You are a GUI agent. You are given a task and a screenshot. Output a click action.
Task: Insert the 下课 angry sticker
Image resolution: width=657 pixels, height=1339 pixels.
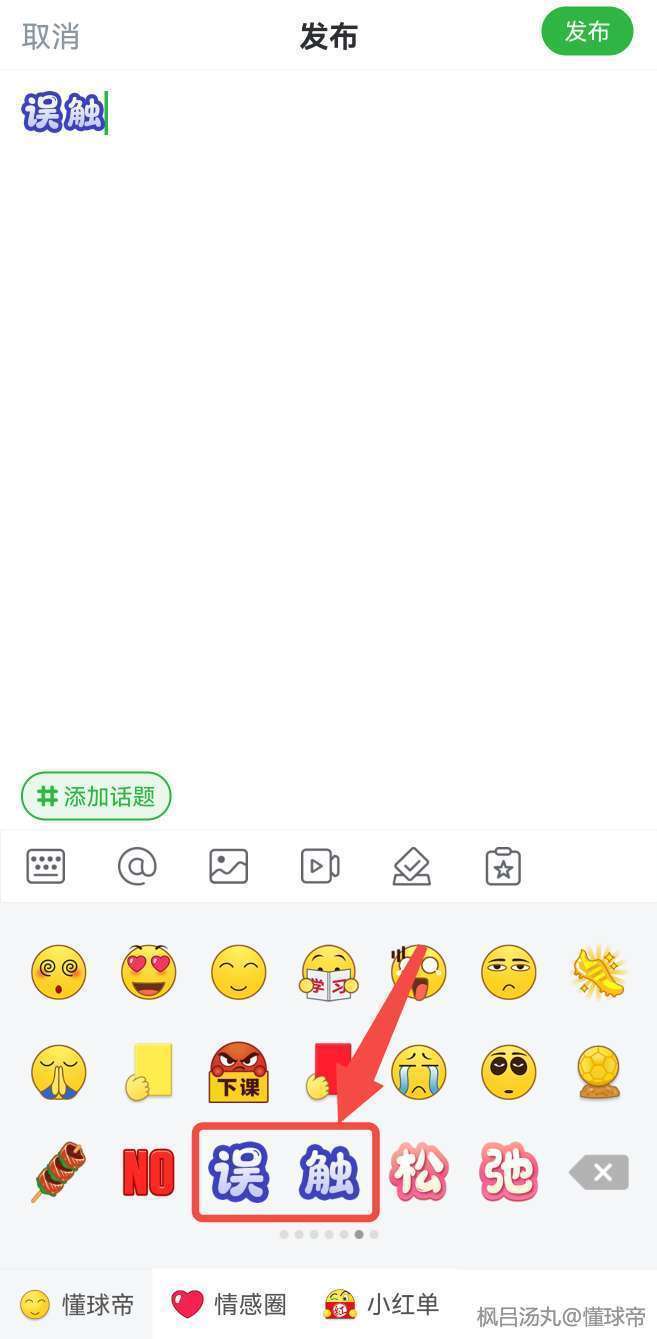tap(238, 1072)
